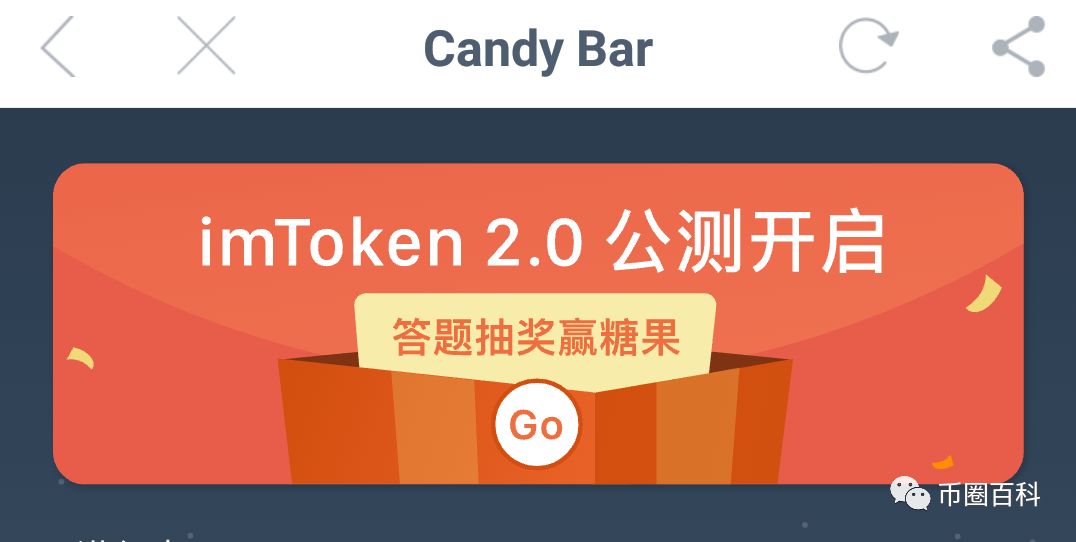Close the Candy Bar page

(x=206, y=47)
